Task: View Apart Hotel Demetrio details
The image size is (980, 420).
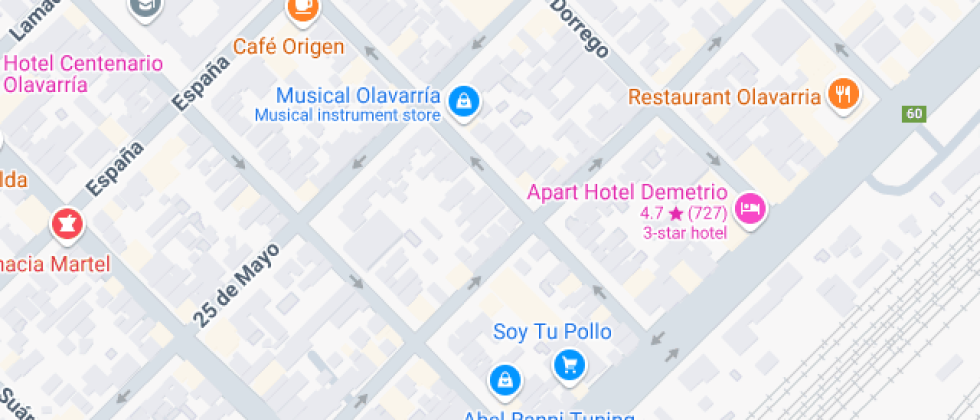Action: pos(750,209)
